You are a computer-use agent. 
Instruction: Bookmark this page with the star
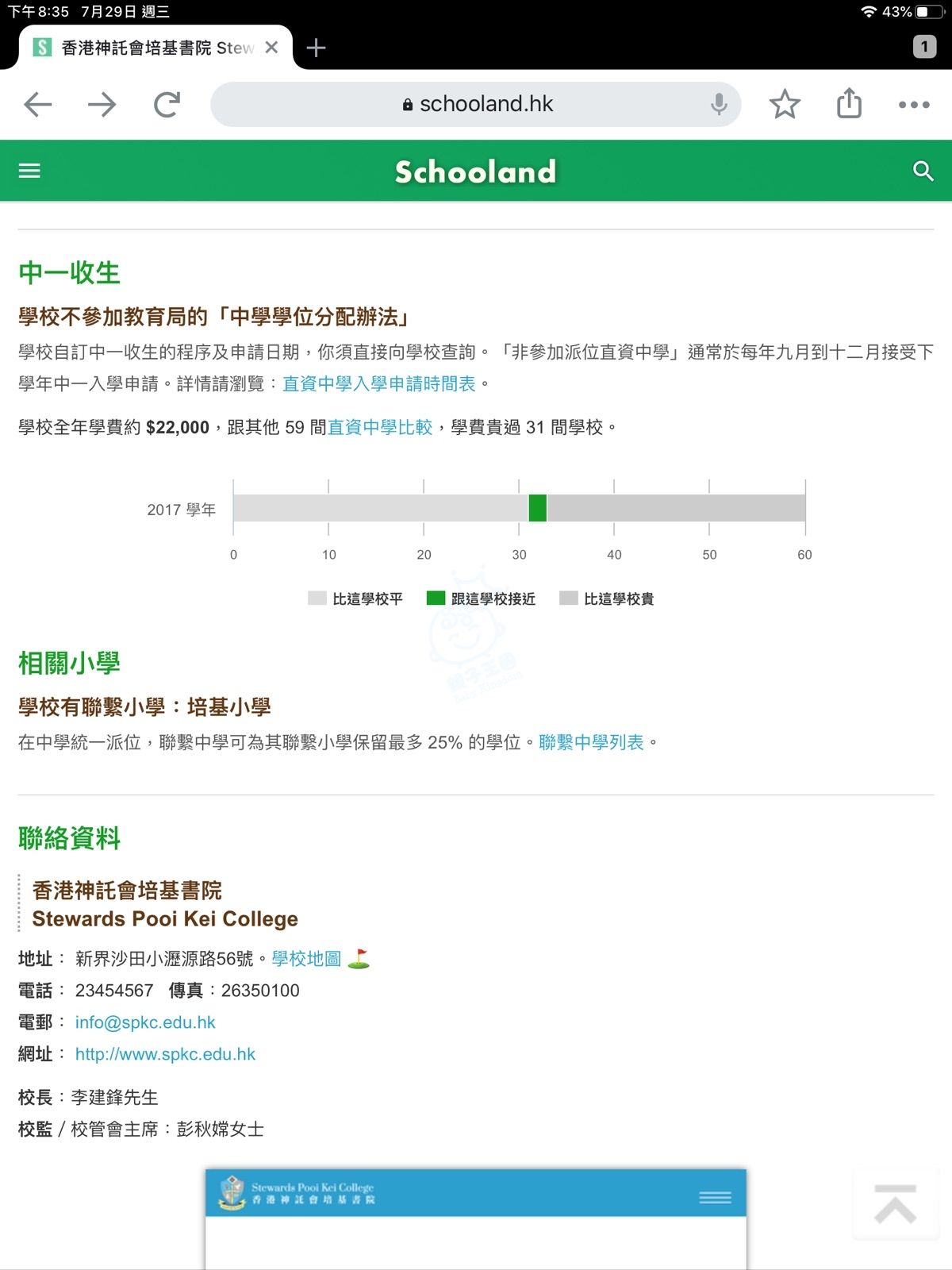pos(785,104)
